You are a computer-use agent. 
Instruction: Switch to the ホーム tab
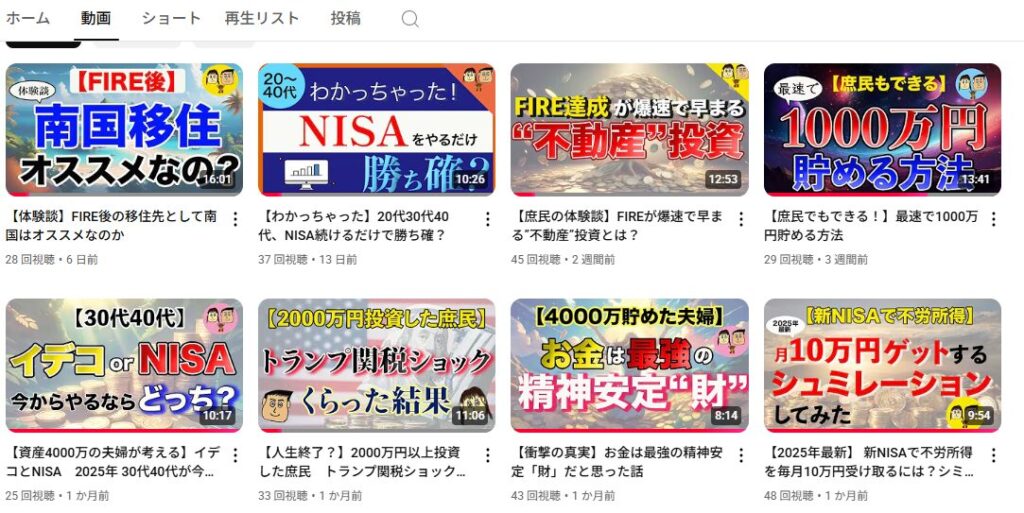pos(28,18)
